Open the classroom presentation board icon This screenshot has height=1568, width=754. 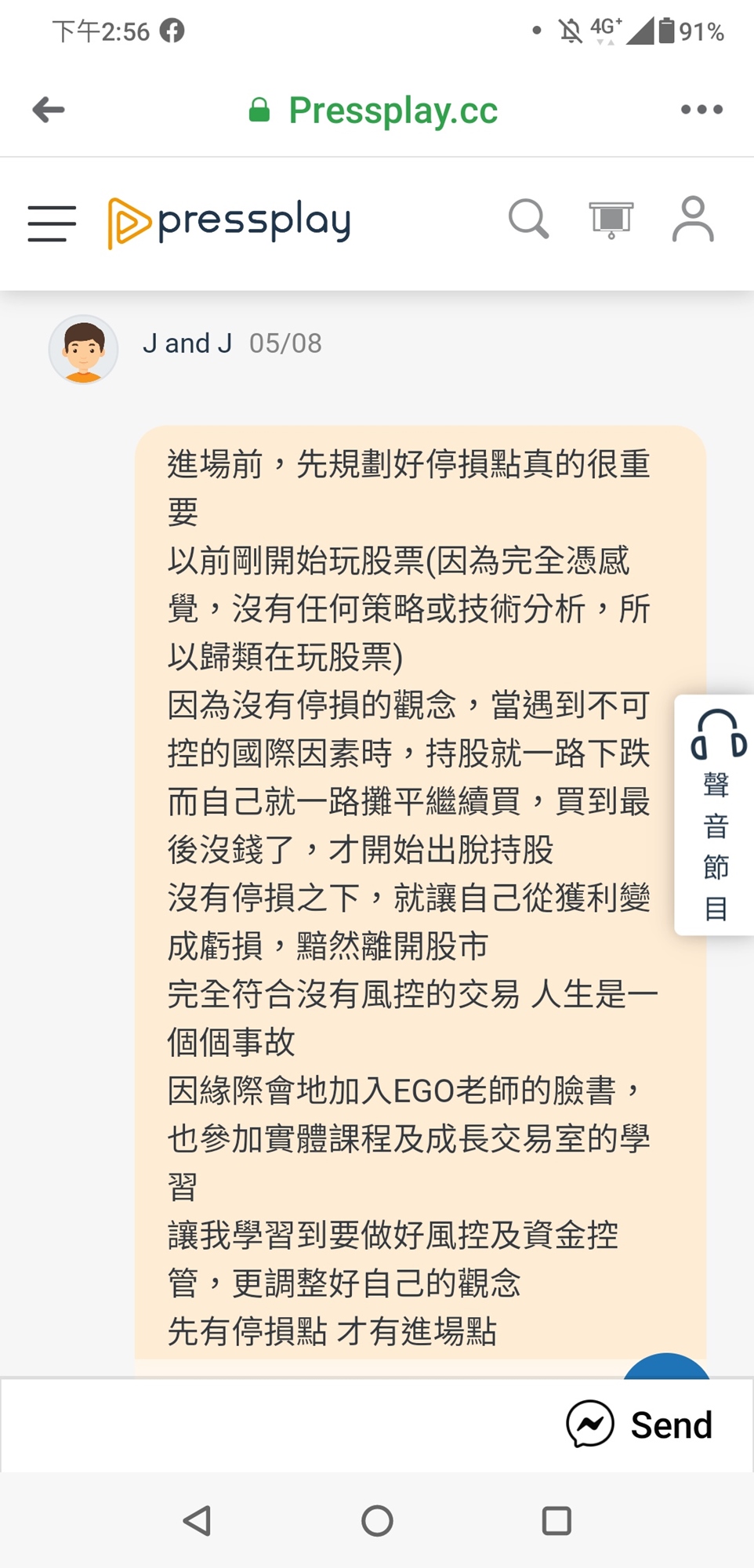click(611, 220)
